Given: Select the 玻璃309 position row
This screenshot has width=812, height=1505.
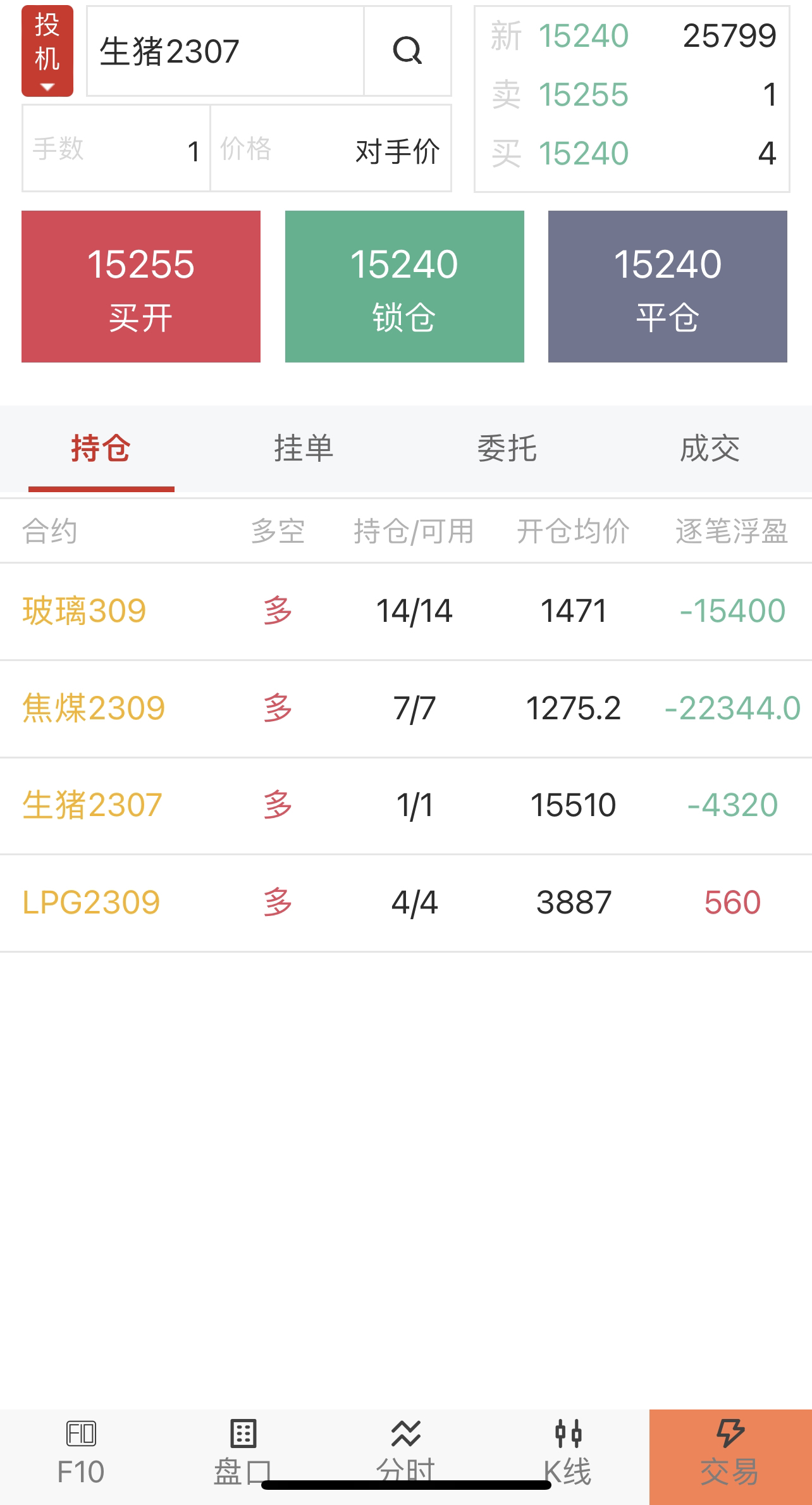Looking at the screenshot, I should tap(406, 612).
